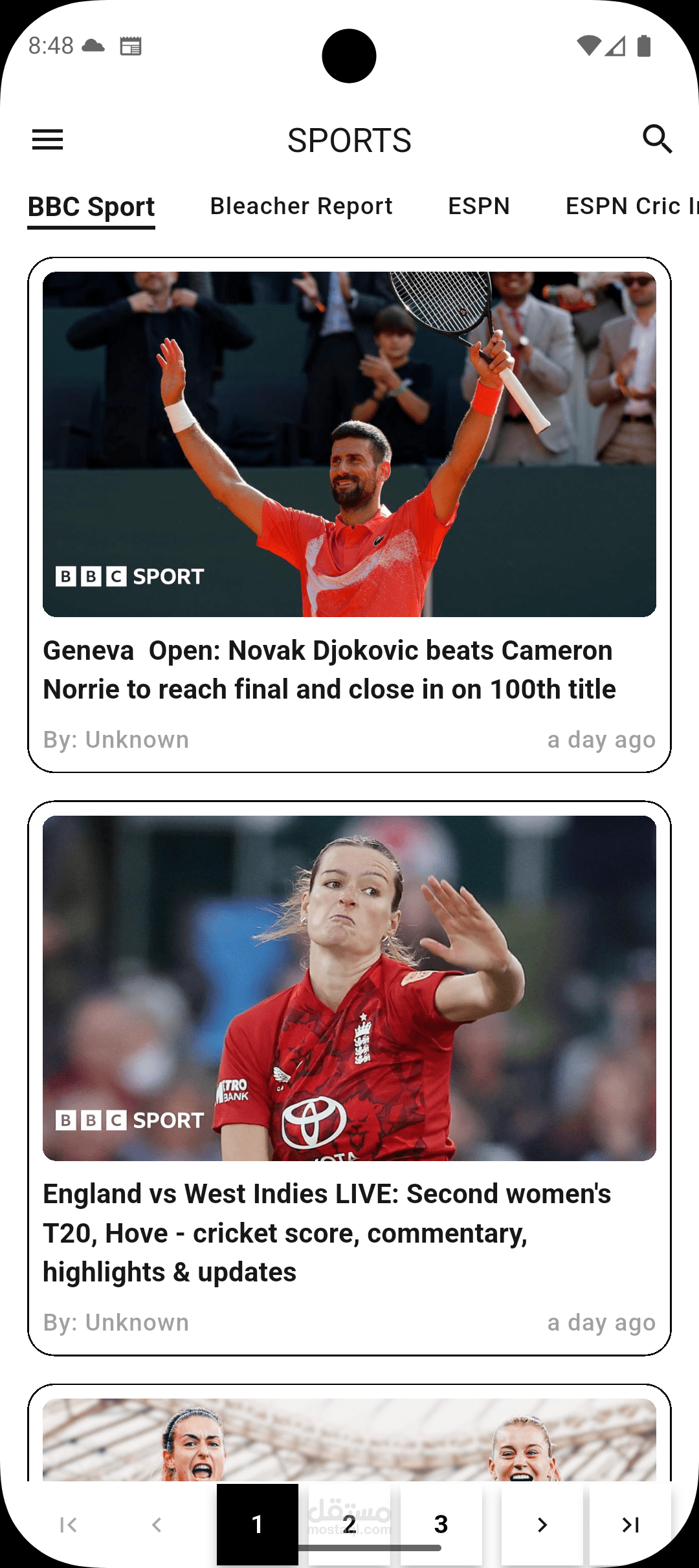This screenshot has width=699, height=1568.
Task: Go to the next page arrow
Action: click(x=542, y=1525)
